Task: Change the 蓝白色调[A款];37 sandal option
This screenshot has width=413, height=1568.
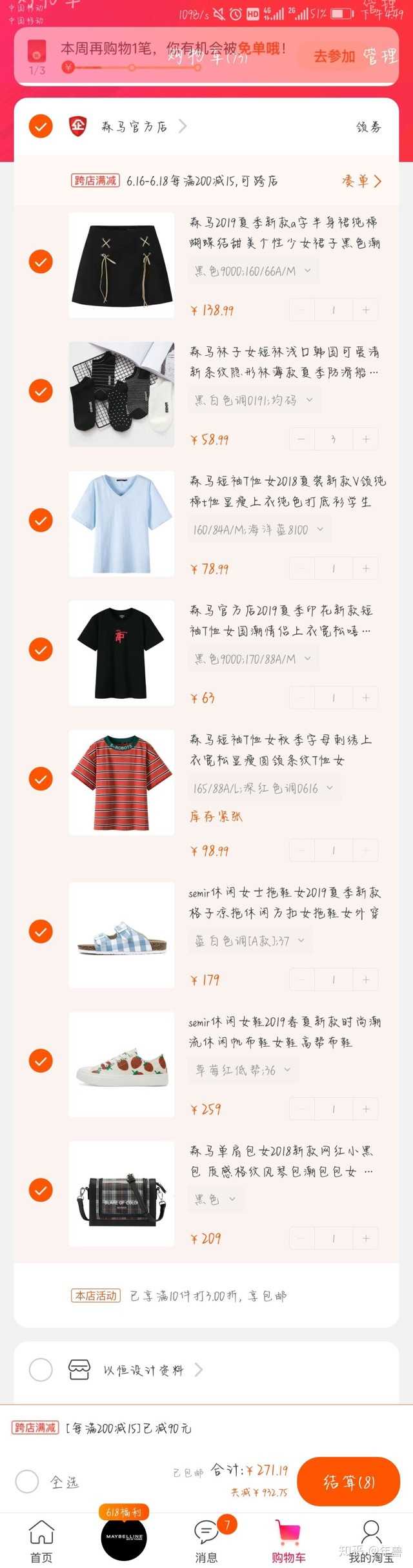Action: tap(249, 941)
